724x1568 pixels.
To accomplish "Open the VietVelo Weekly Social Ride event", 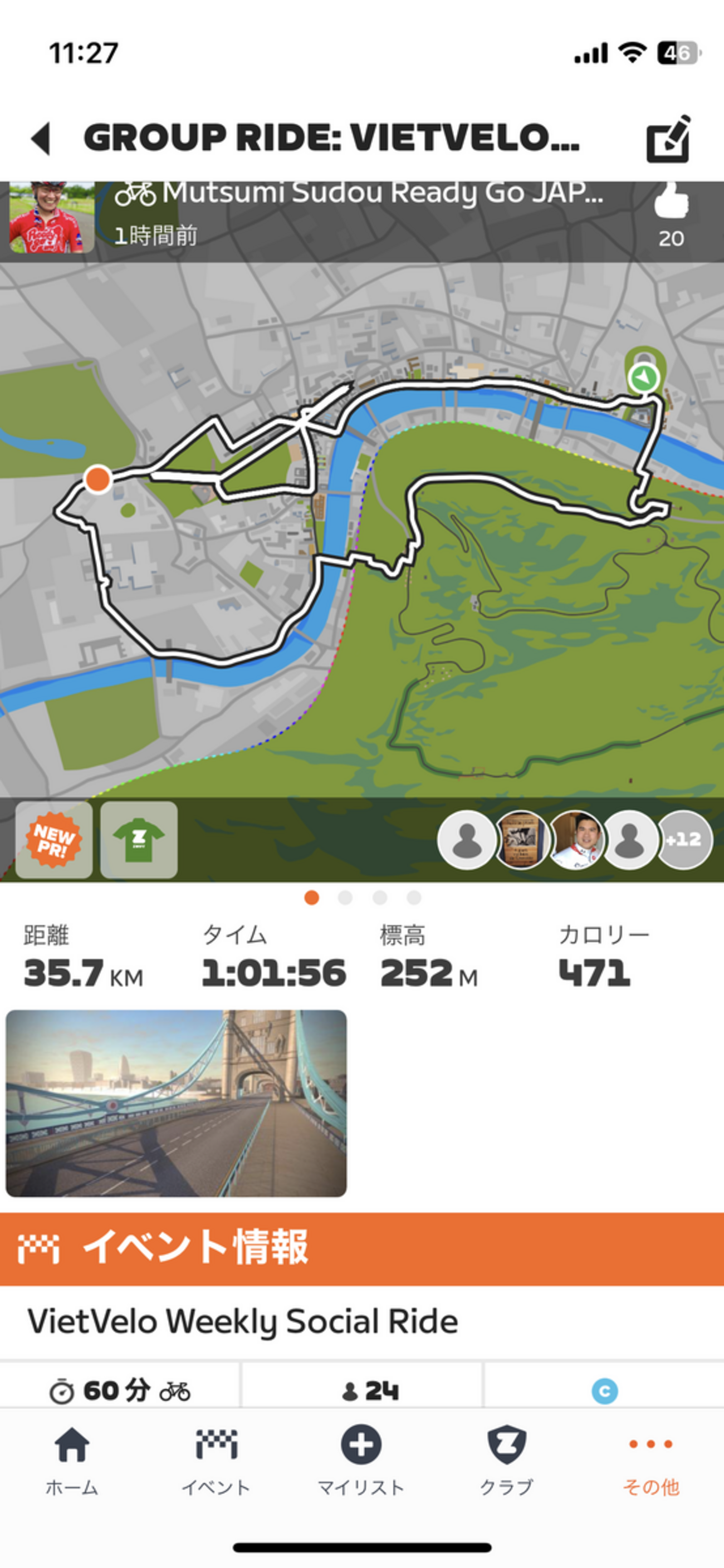I will [x=243, y=1321].
